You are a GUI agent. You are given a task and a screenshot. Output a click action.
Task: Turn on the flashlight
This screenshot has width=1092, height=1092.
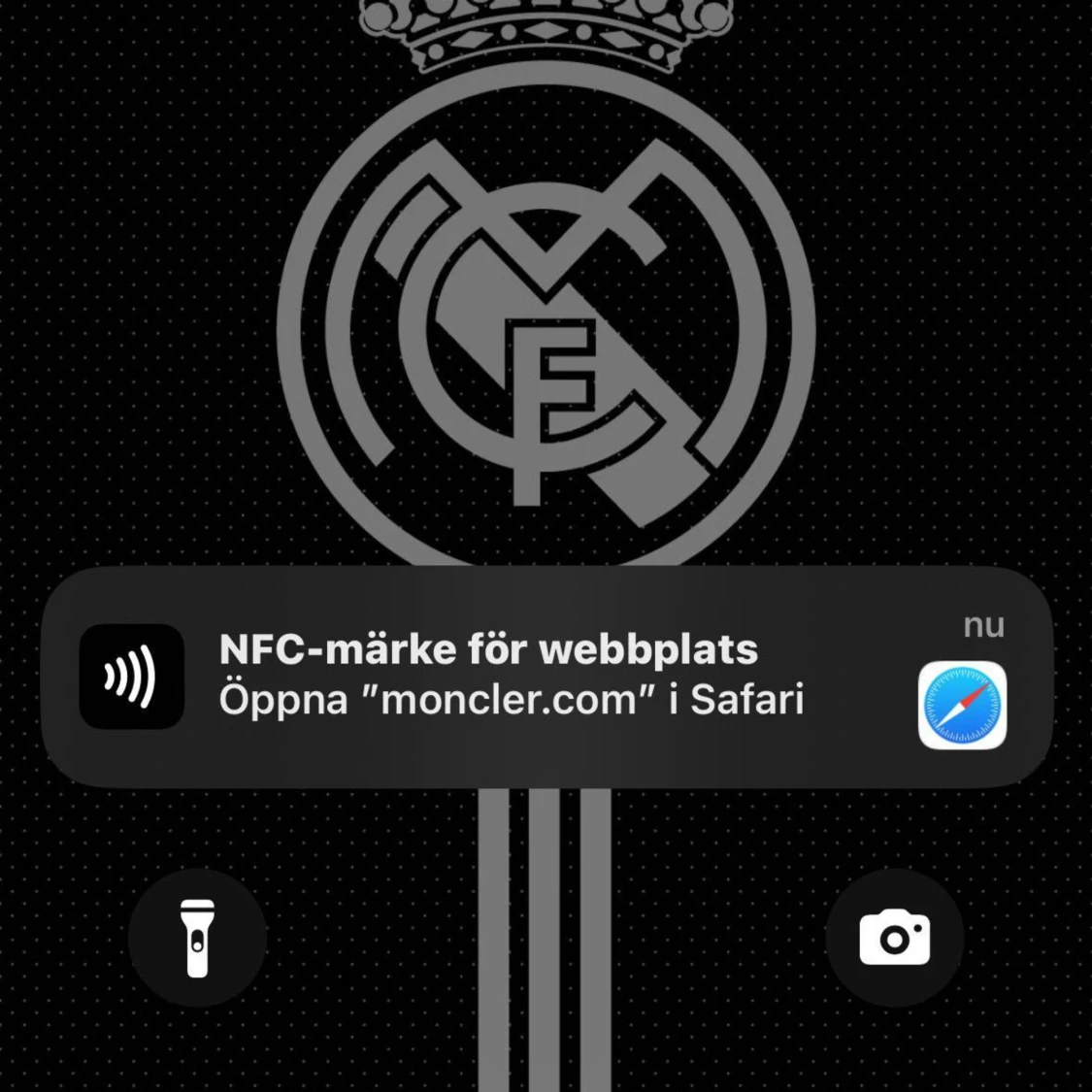pos(198,938)
